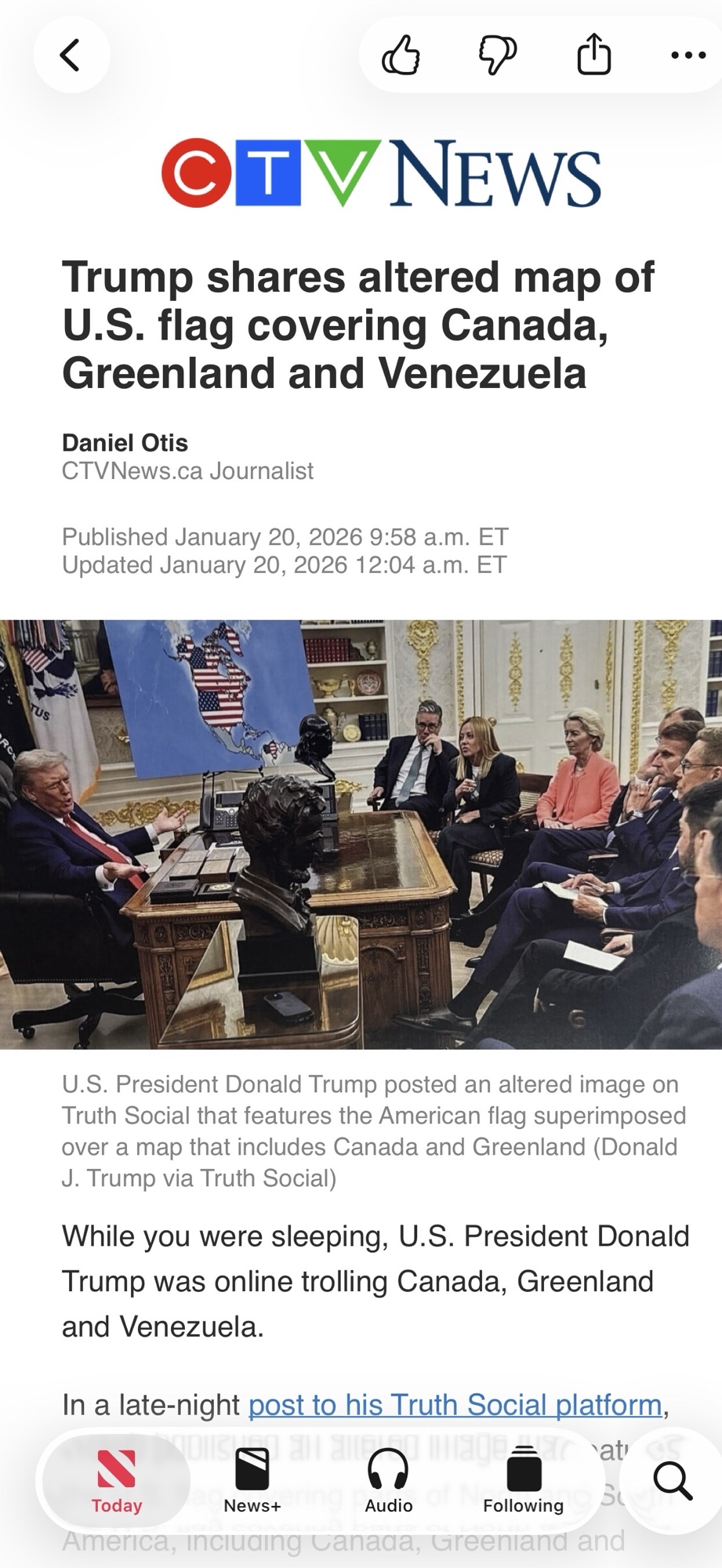Go to the Following tab

coord(523,1480)
